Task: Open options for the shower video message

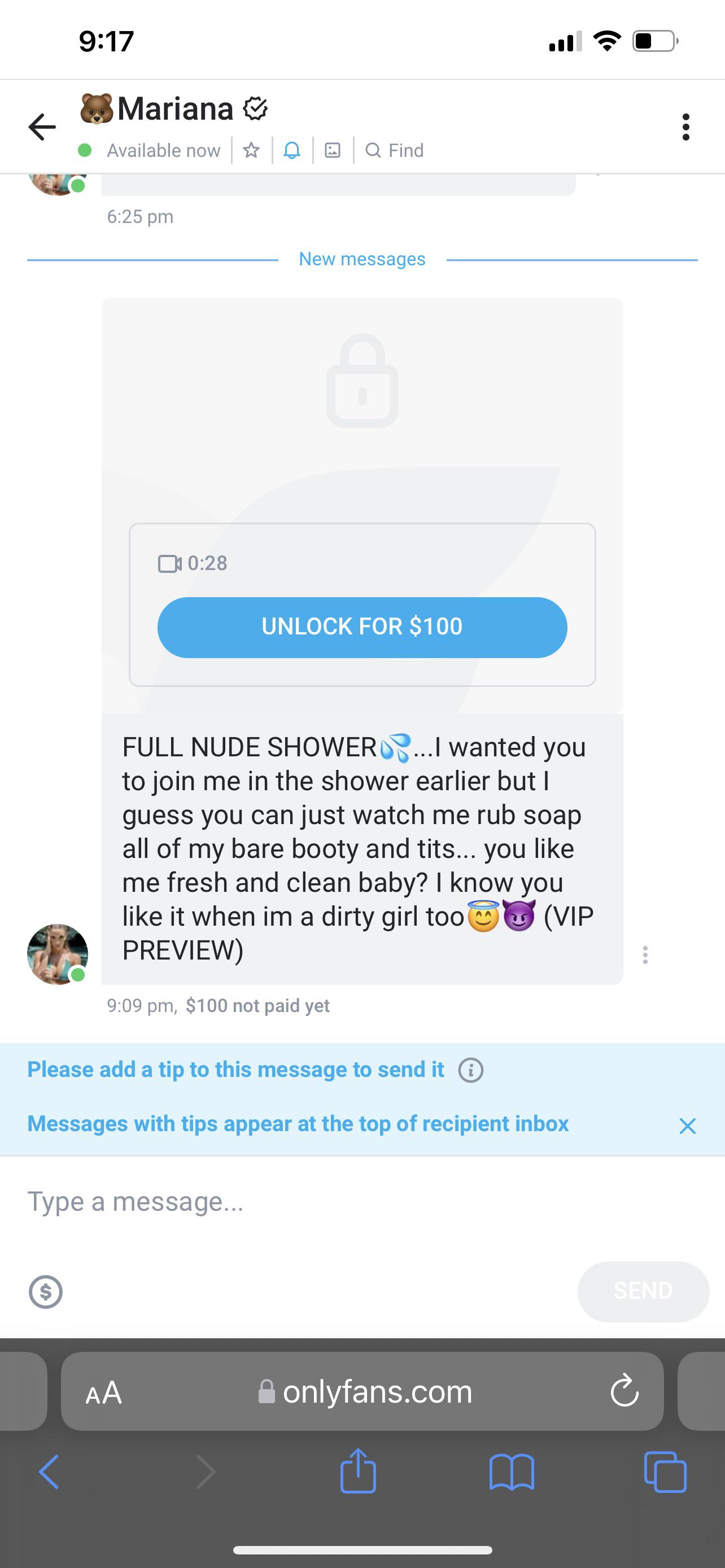Action: pos(645,954)
